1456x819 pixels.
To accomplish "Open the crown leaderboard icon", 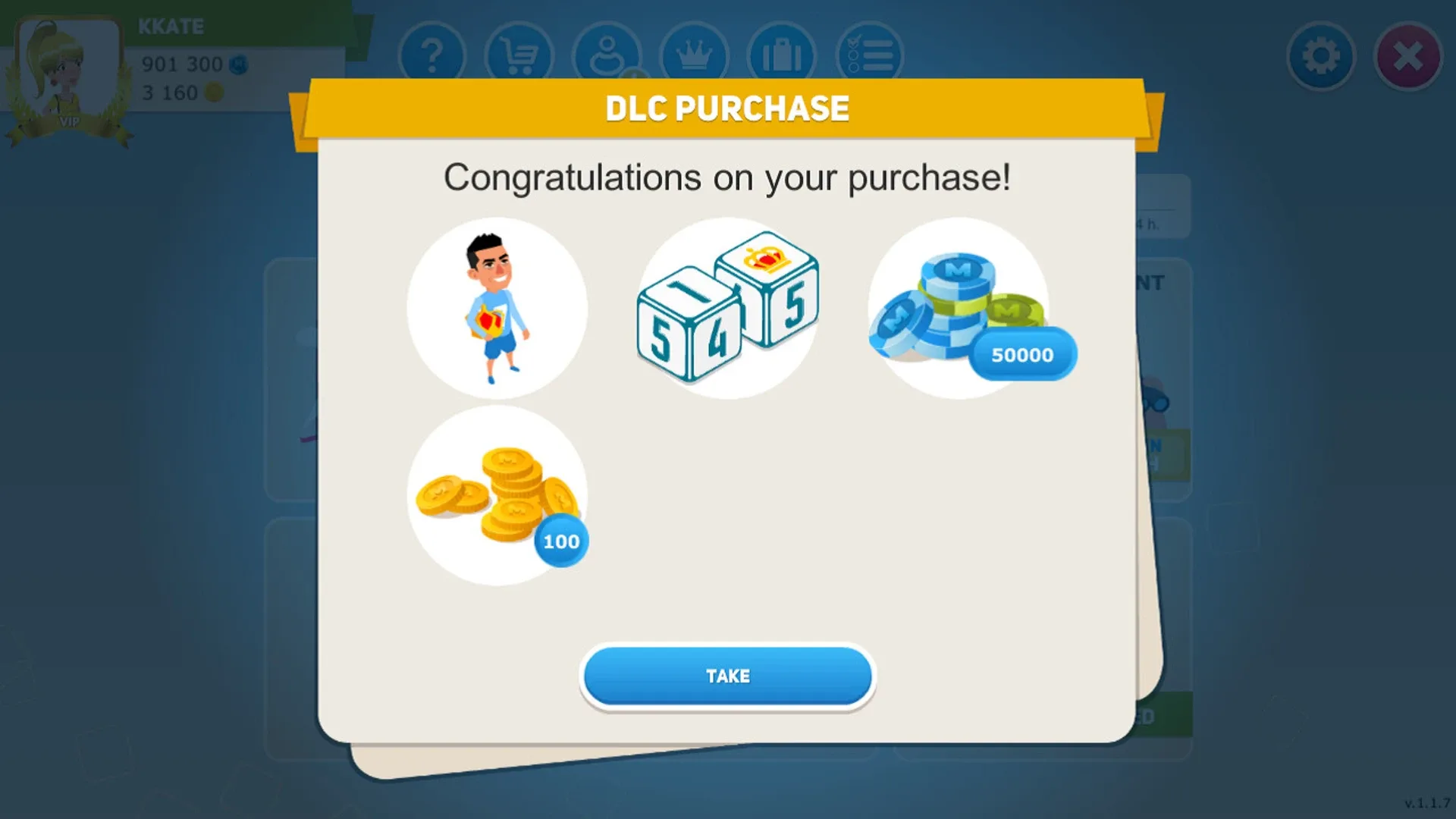I will click(694, 53).
